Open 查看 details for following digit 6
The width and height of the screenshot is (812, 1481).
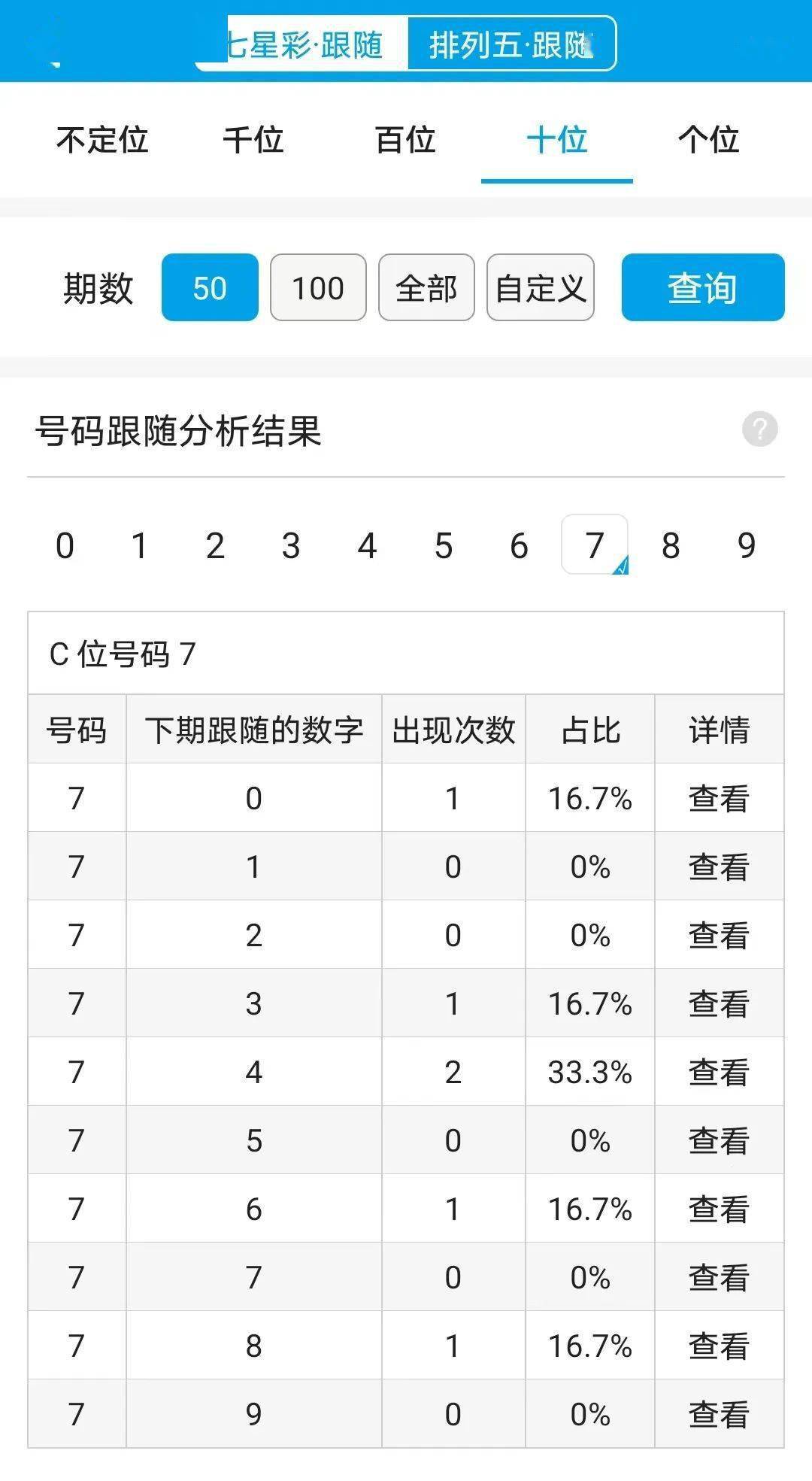(x=719, y=1209)
